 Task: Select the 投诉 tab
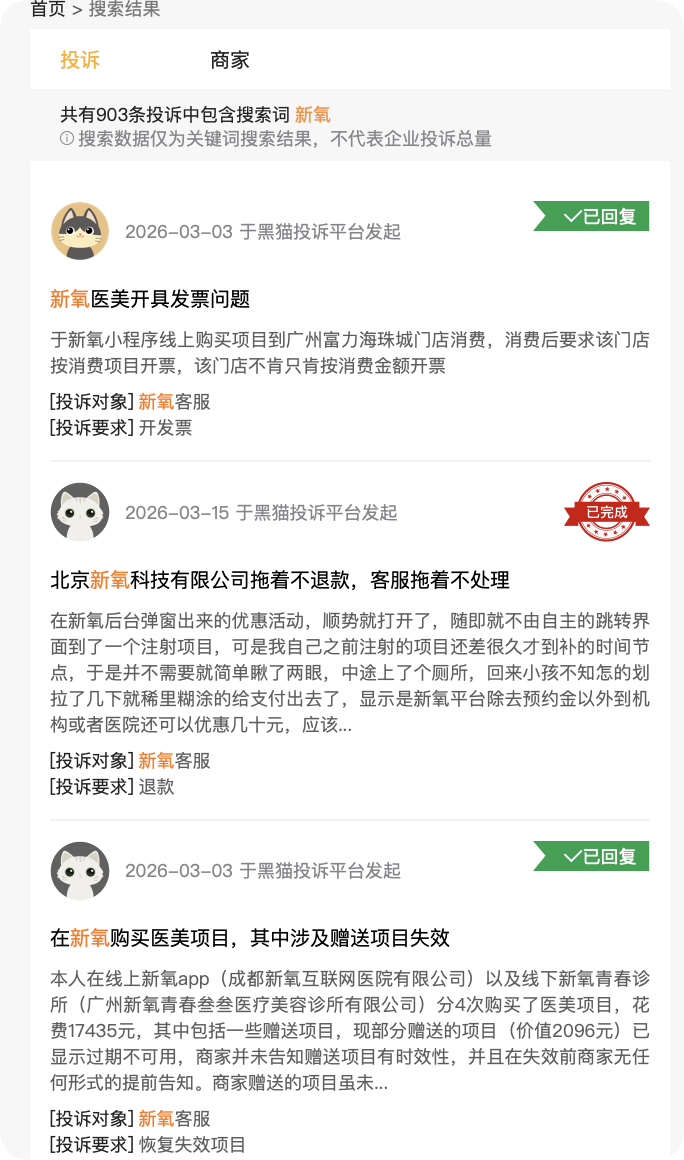[x=80, y=60]
